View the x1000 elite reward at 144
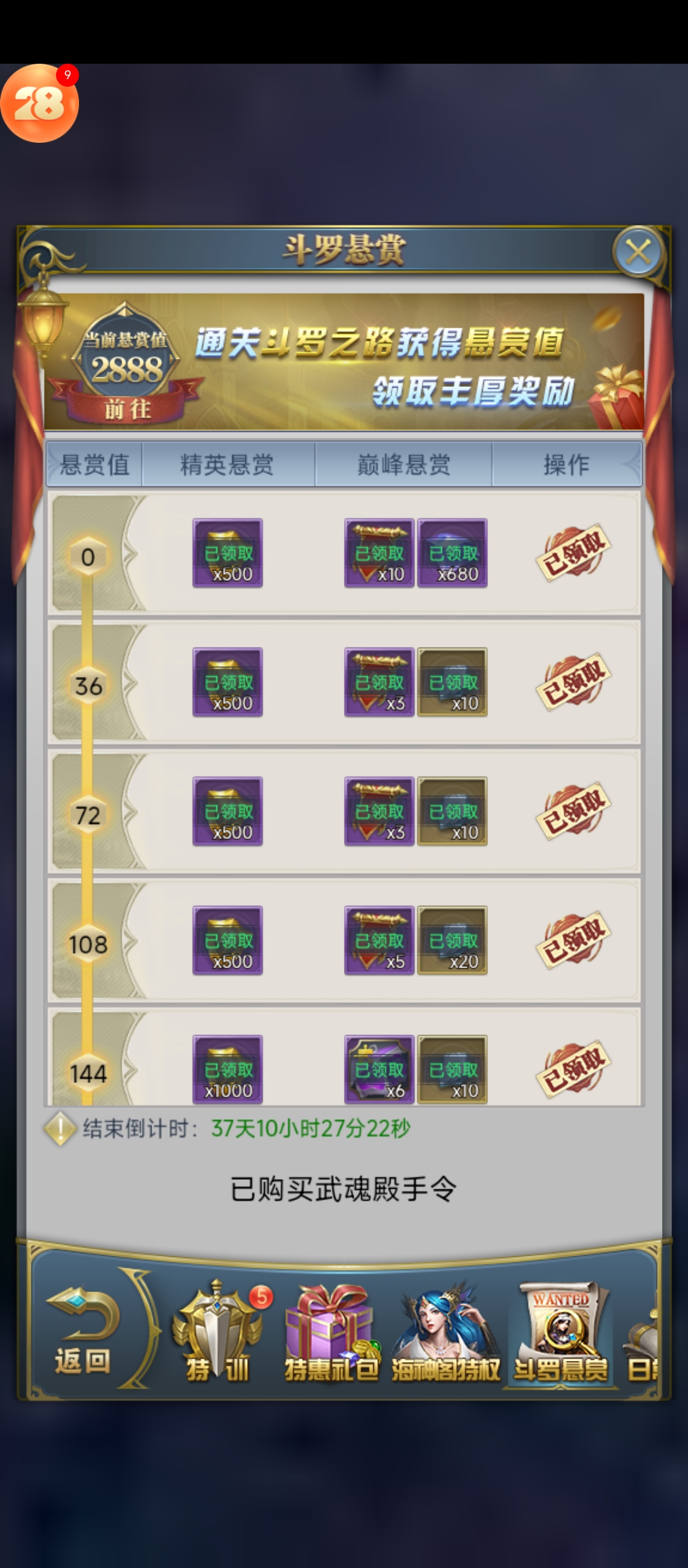Screen dimensions: 688x1568 click(227, 1069)
